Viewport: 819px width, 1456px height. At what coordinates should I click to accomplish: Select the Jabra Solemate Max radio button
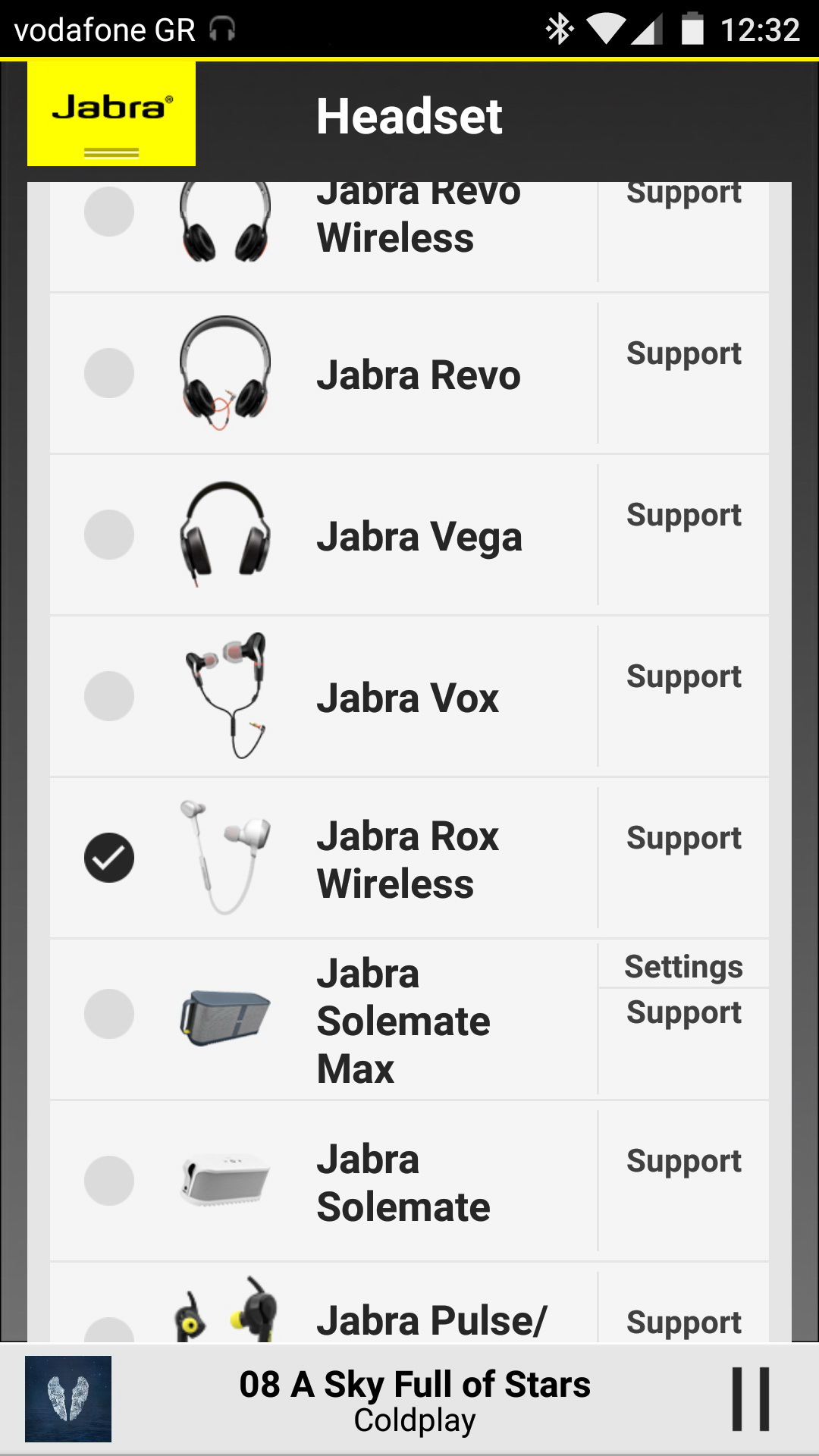click(109, 1014)
